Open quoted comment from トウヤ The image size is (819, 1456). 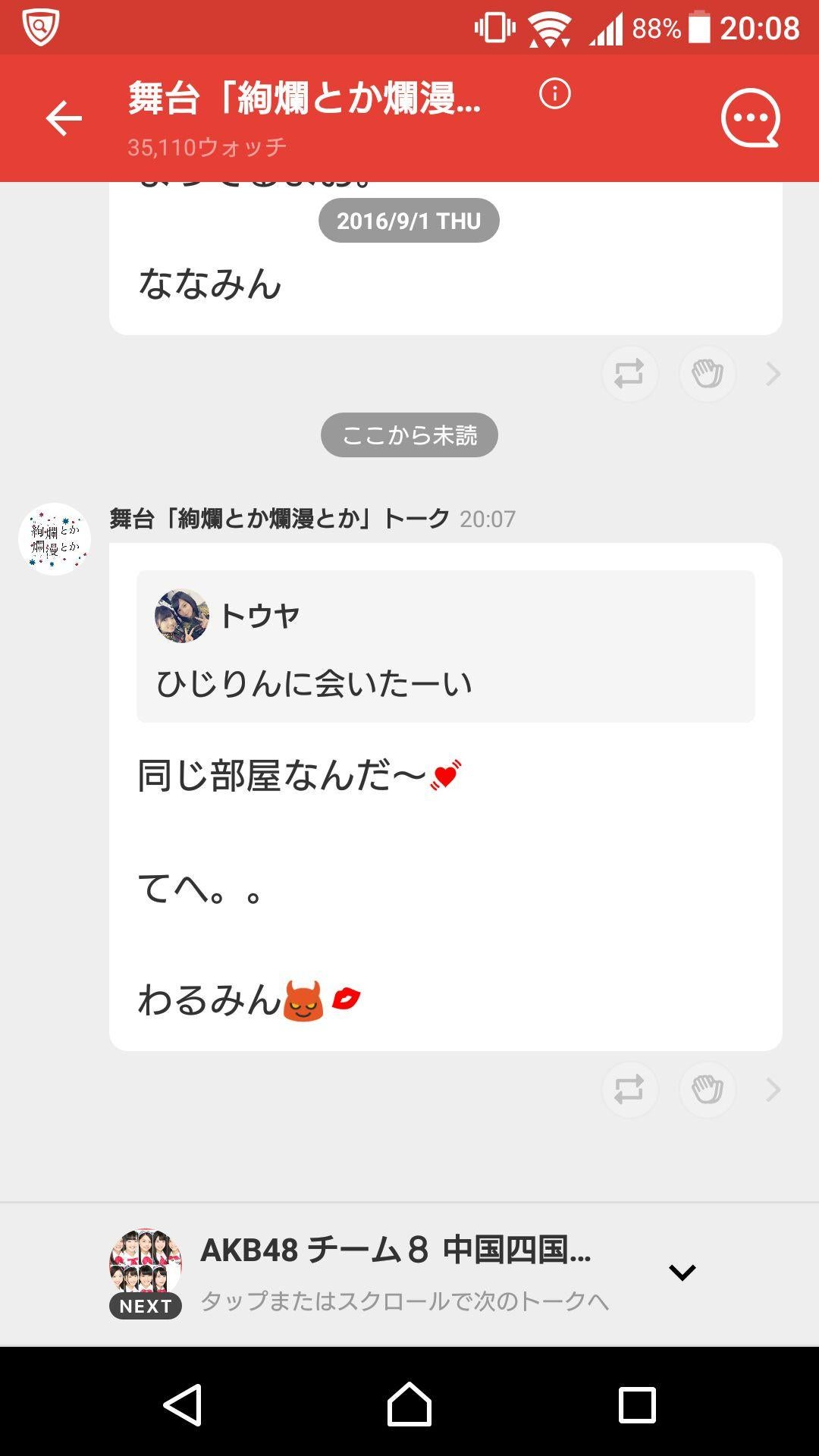click(x=445, y=646)
